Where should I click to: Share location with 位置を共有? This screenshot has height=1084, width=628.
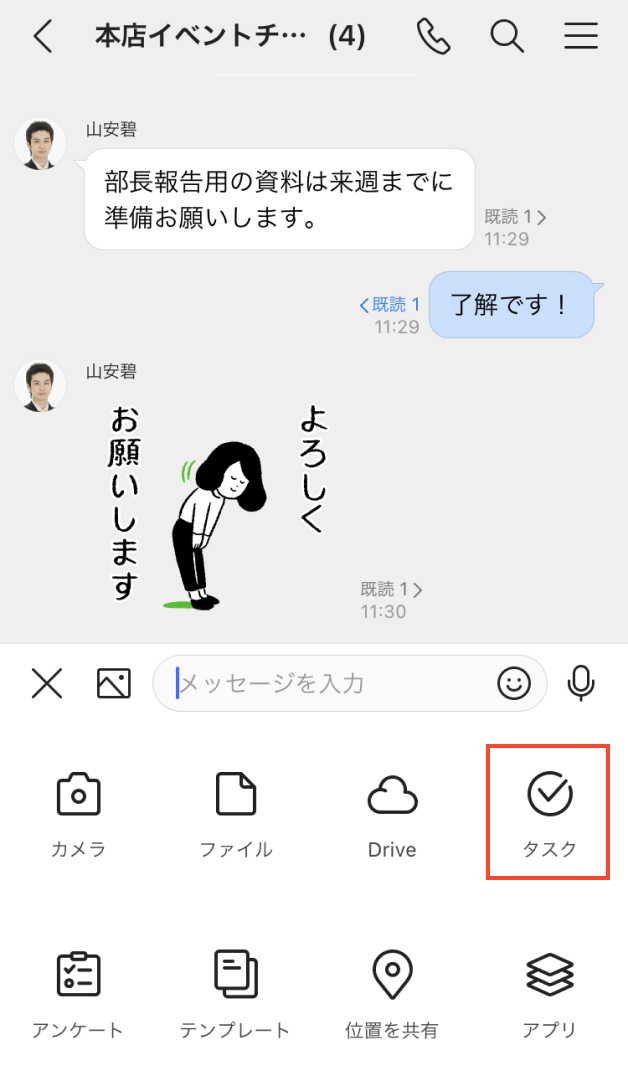point(392,991)
